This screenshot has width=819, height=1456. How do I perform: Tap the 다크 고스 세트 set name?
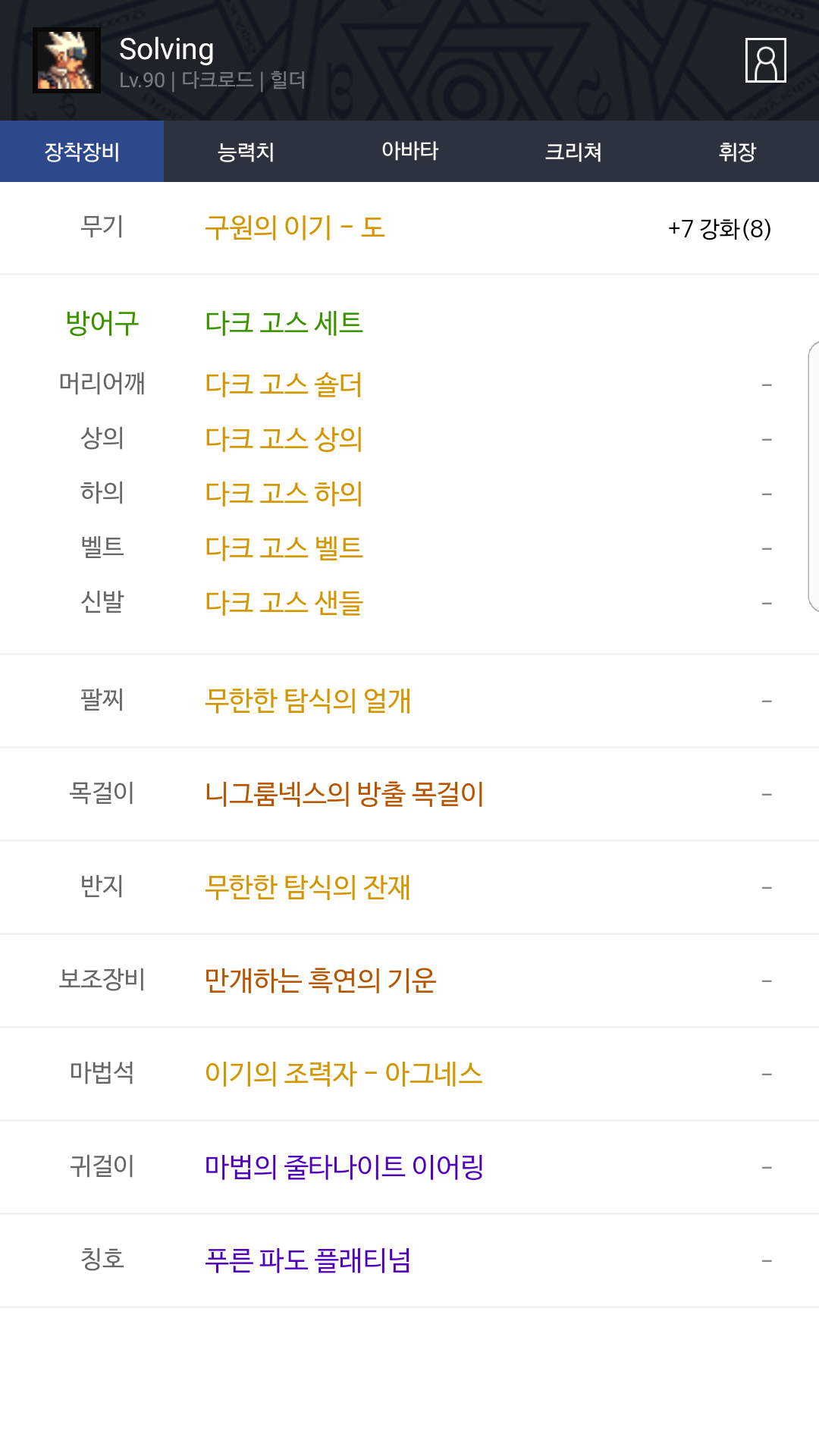point(284,323)
